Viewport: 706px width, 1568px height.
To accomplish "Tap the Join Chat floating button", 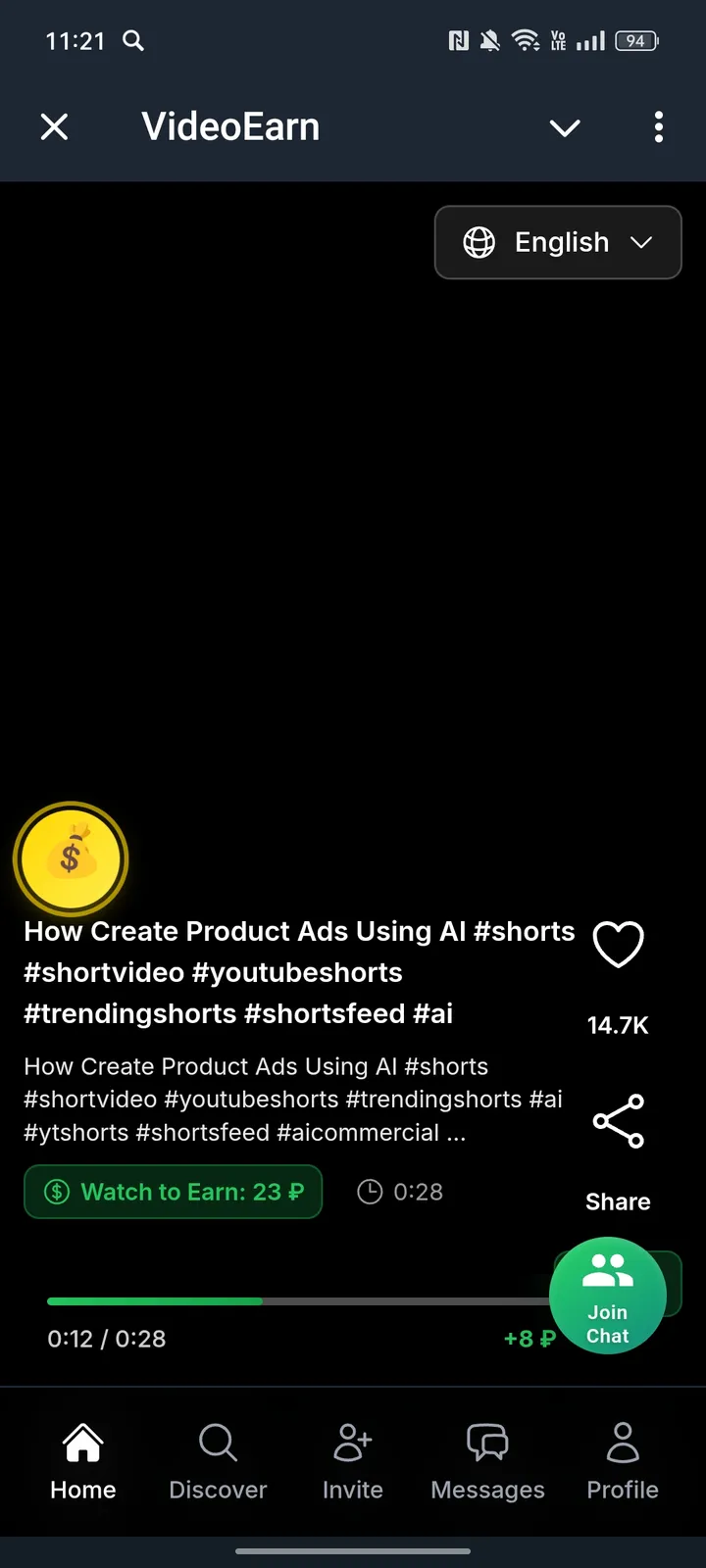I will pos(607,1296).
